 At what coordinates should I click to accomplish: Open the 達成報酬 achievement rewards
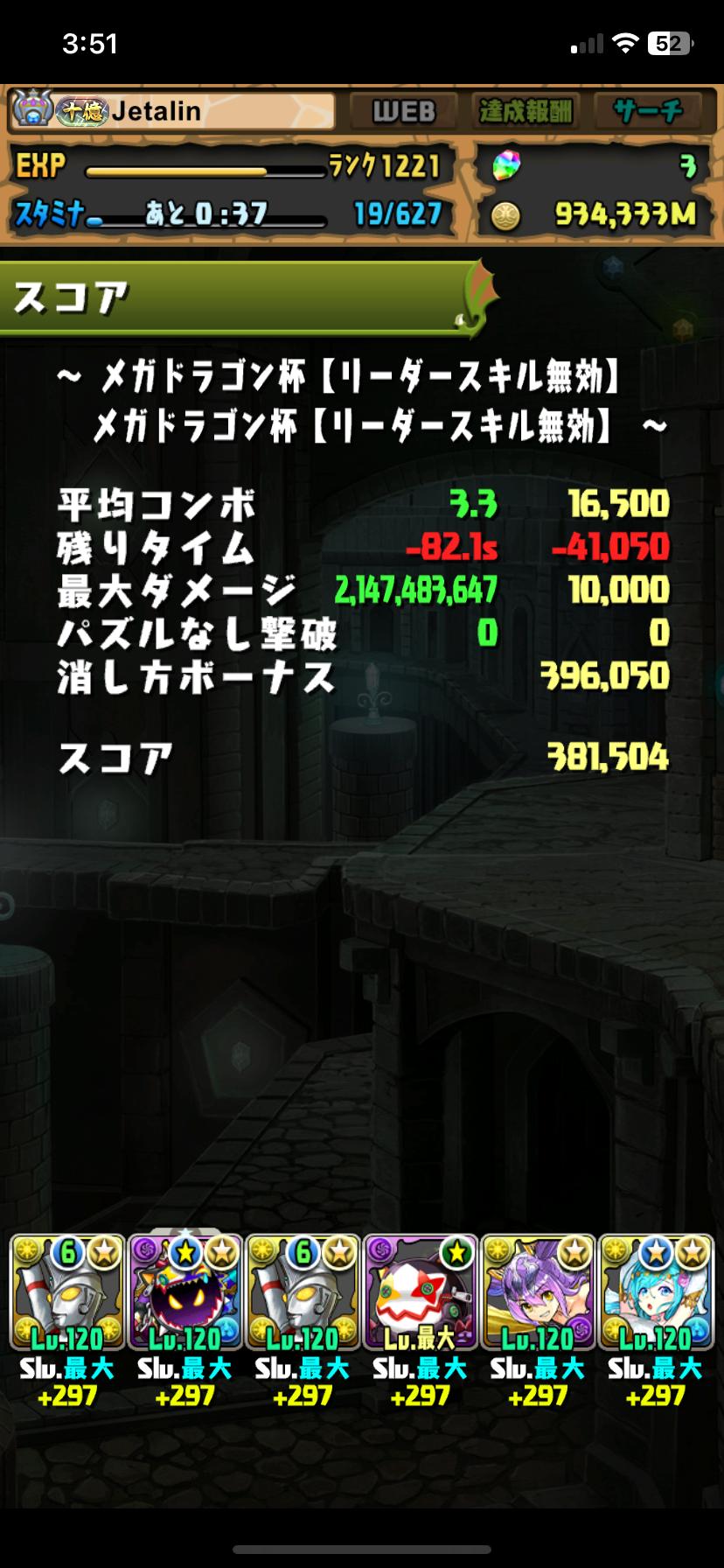tap(525, 111)
